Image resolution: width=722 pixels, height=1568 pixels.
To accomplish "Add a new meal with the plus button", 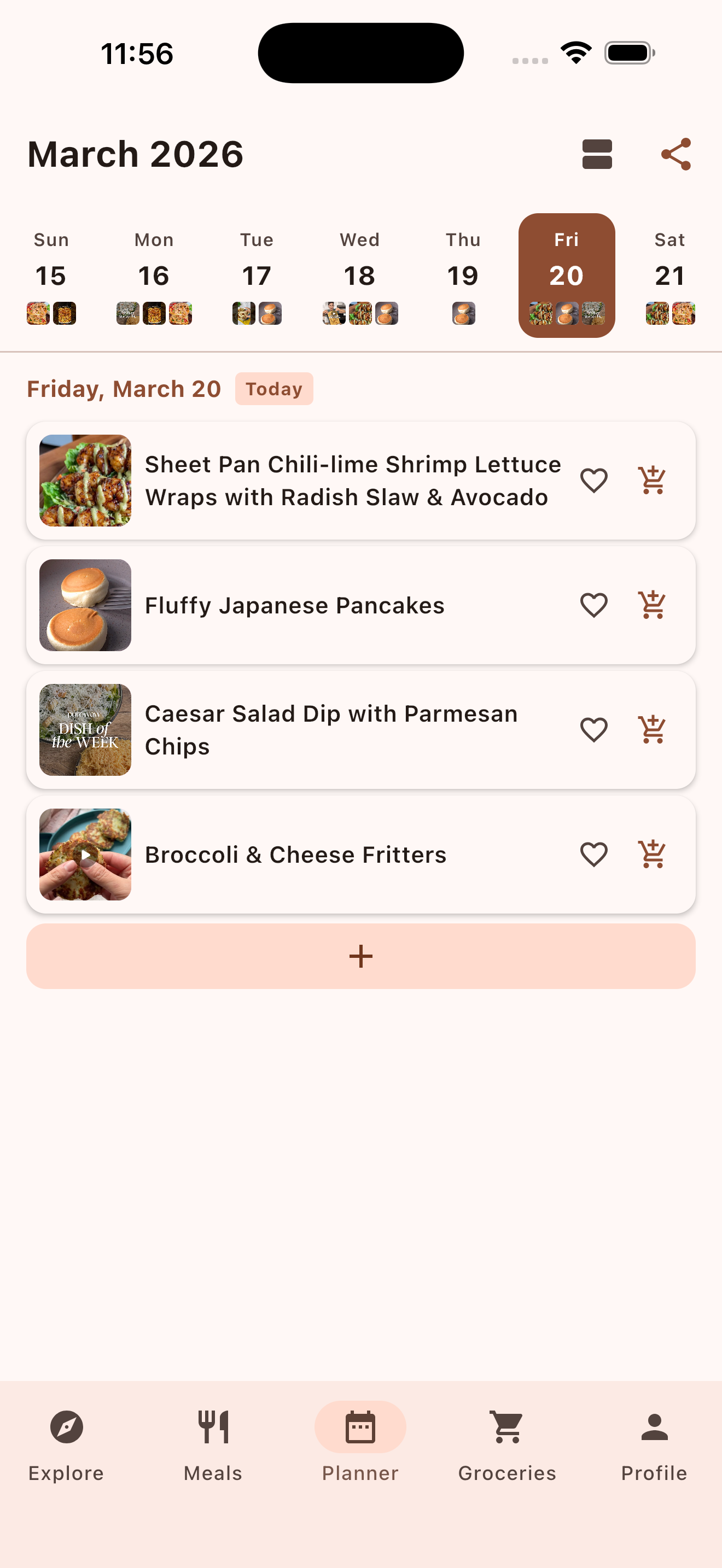I will pyautogui.click(x=360, y=956).
